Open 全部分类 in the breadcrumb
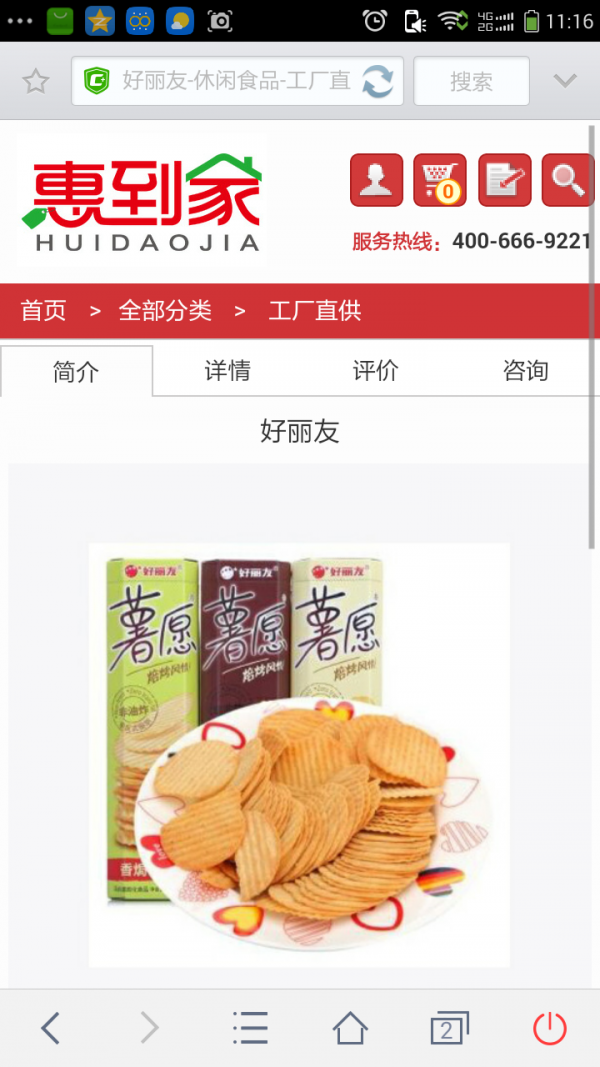600x1067 pixels. 165,311
